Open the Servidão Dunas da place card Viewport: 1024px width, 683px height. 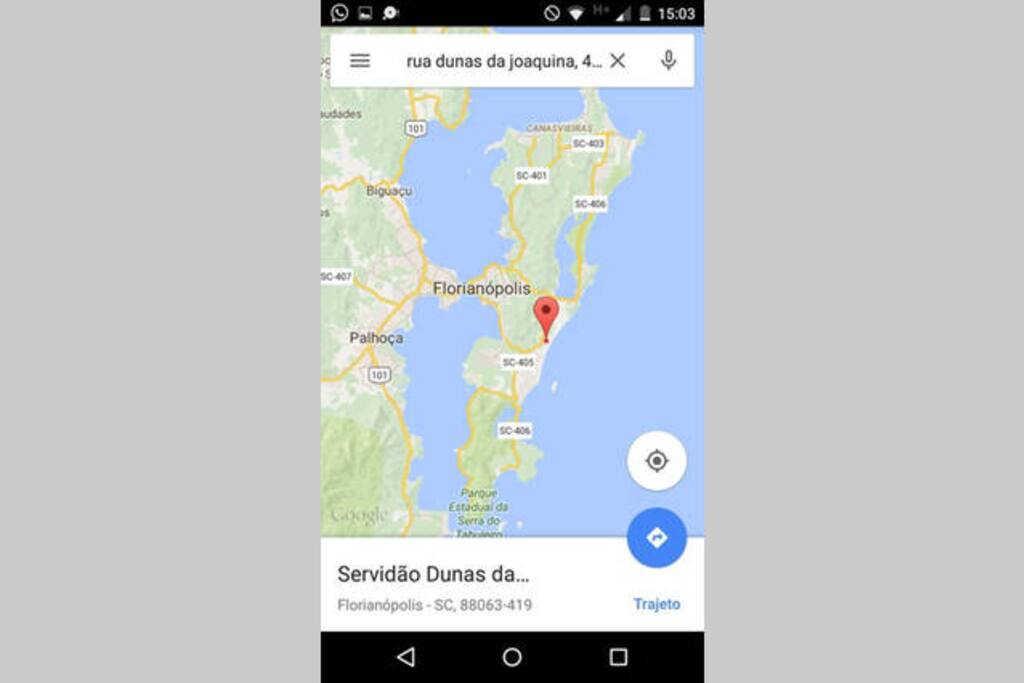pyautogui.click(x=433, y=575)
